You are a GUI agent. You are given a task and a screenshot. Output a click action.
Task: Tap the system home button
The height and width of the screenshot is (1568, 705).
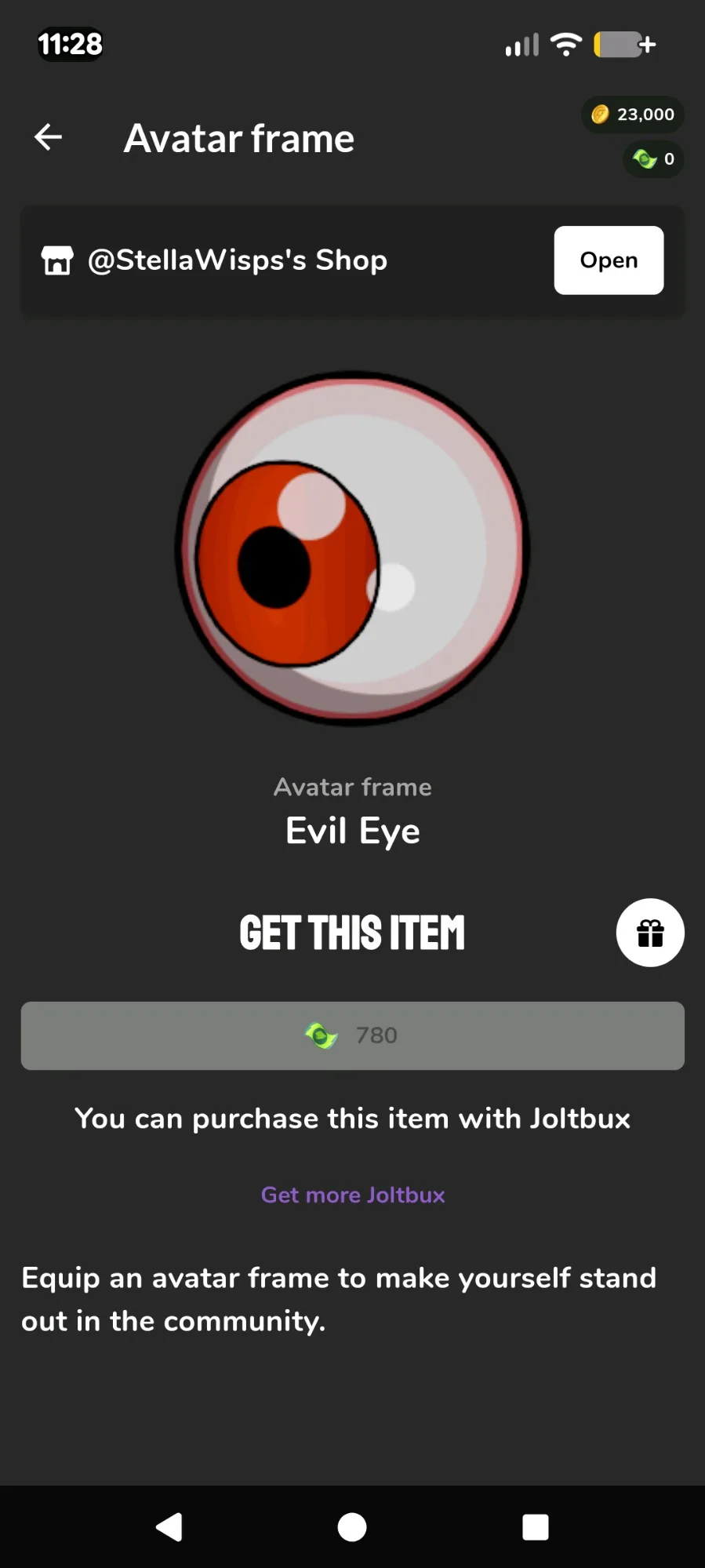351,1526
